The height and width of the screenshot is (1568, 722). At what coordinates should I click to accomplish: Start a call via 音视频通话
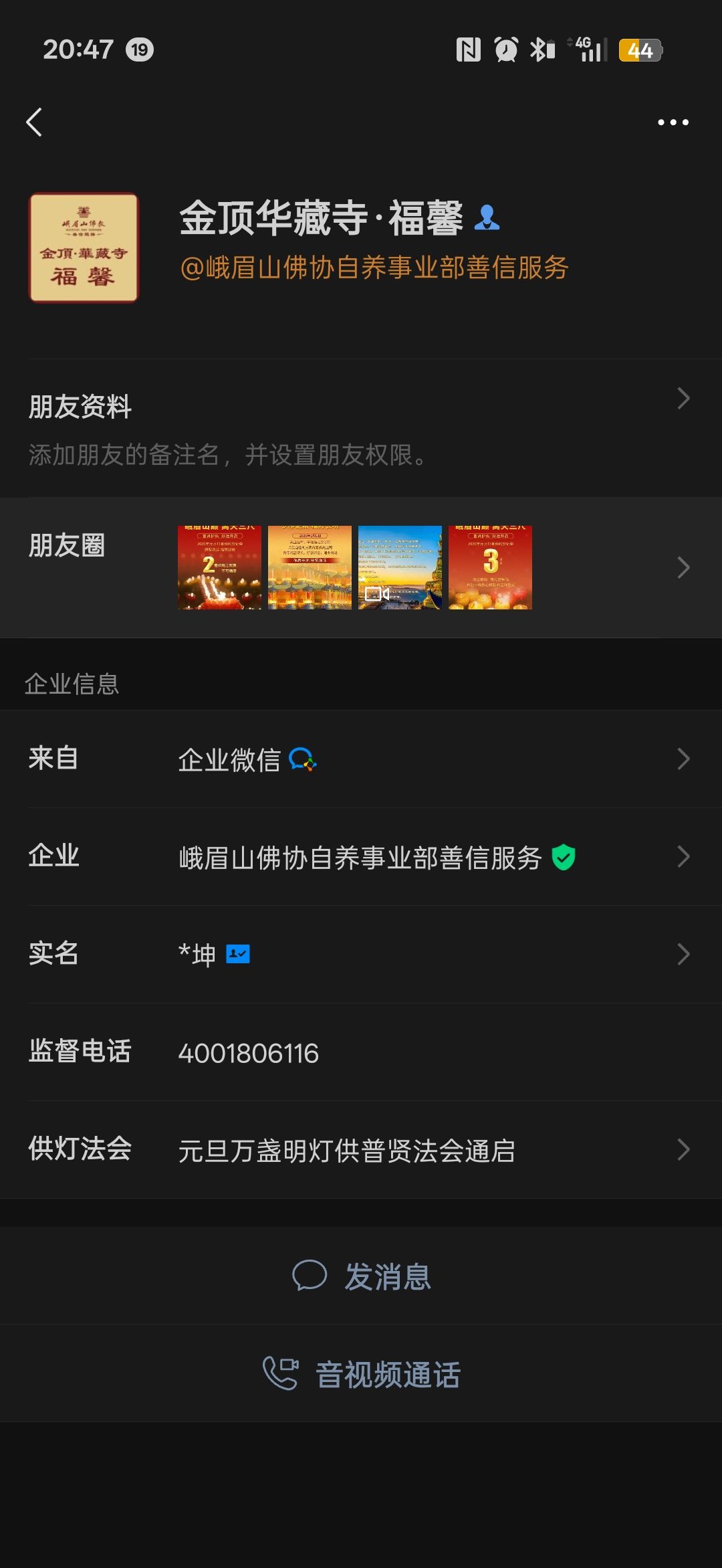362,1374
